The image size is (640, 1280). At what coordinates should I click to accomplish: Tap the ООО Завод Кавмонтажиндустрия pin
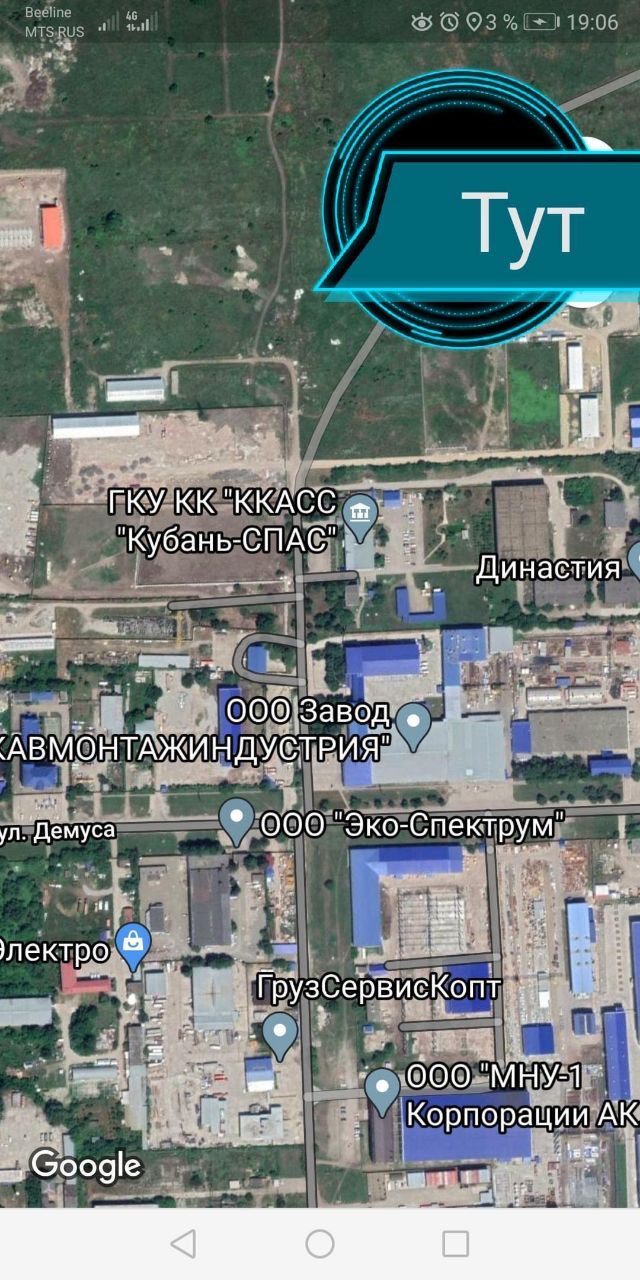413,726
